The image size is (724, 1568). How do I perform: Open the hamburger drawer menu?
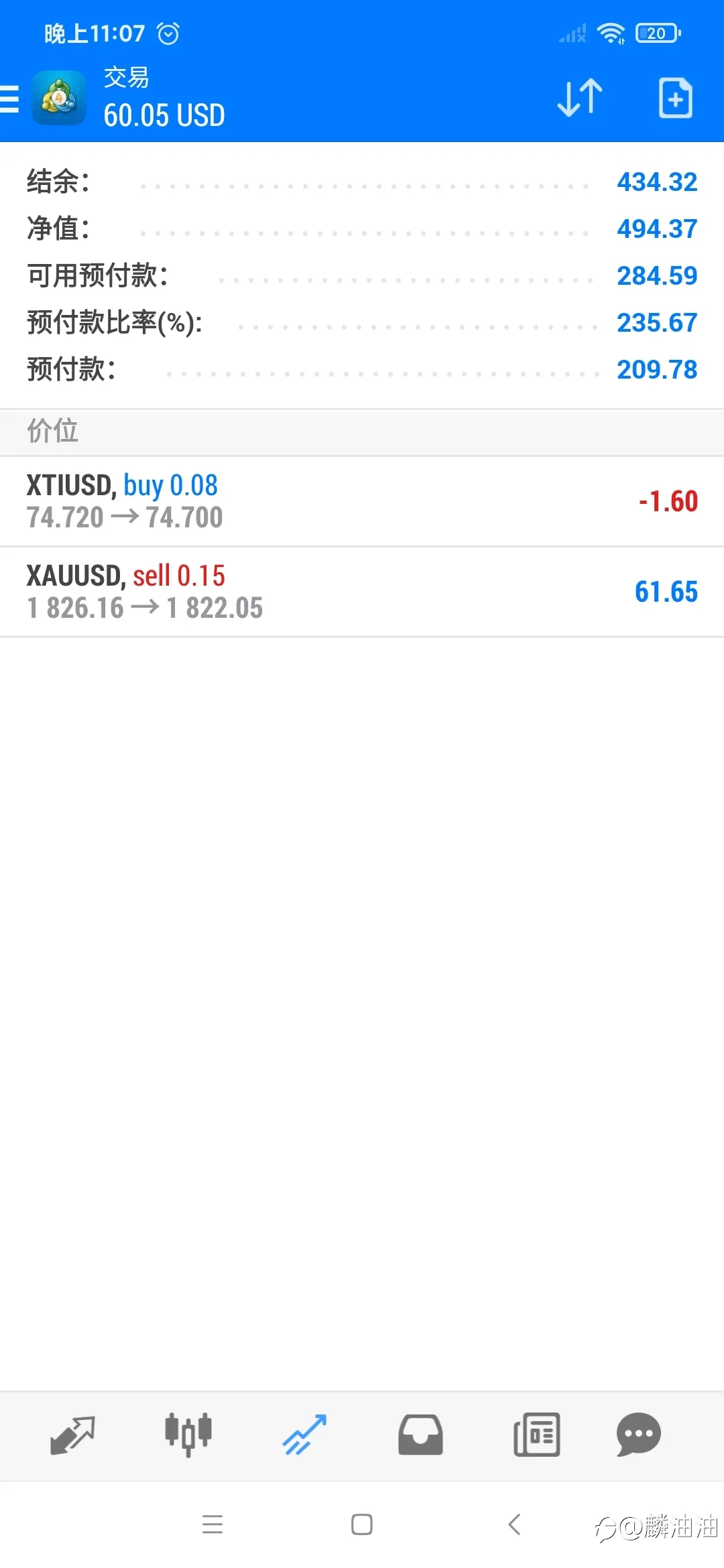(x=9, y=99)
